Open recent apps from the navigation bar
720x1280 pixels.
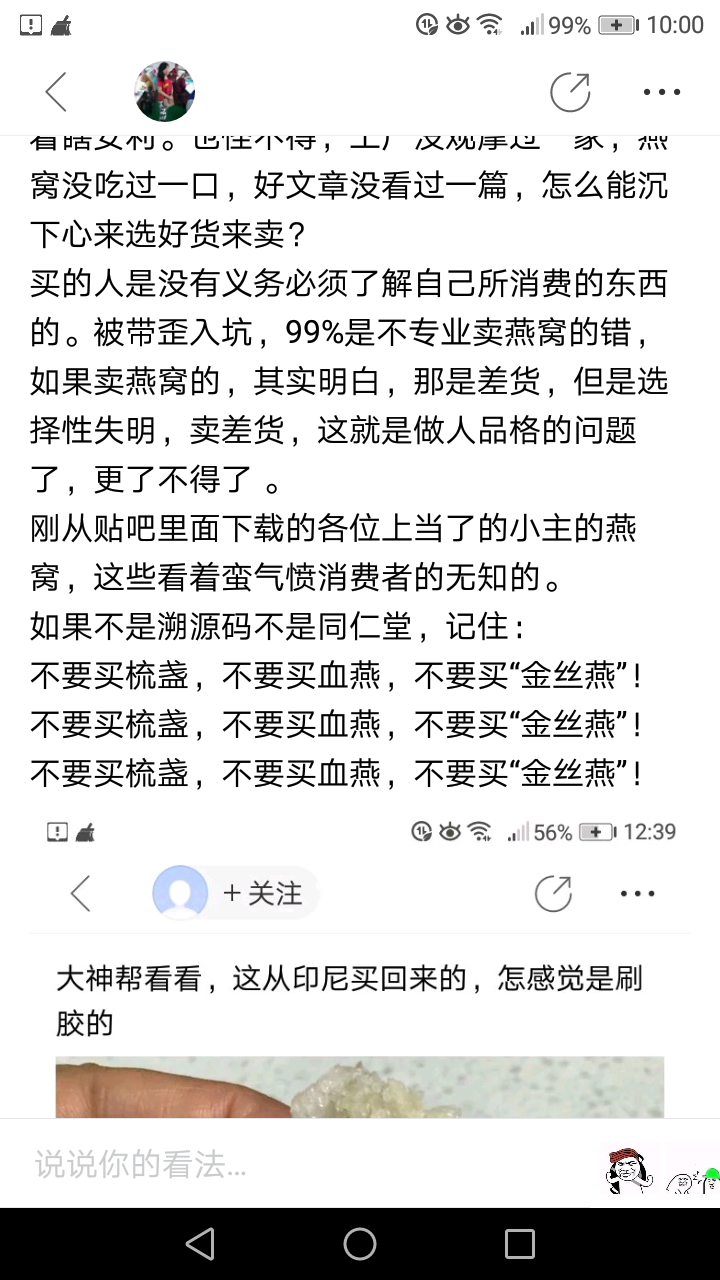(x=520, y=1244)
